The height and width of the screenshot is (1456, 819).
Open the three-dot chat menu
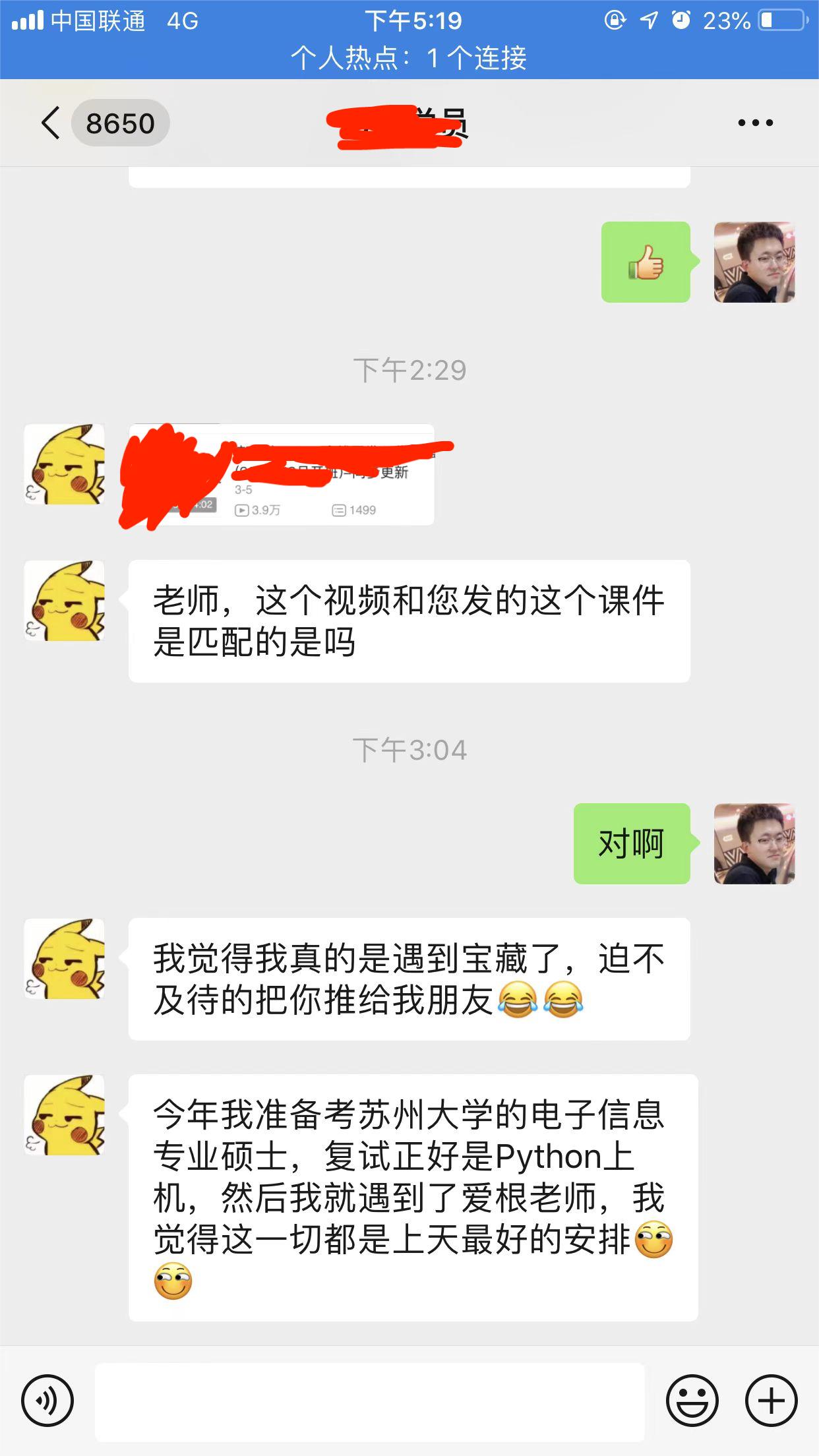[755, 123]
